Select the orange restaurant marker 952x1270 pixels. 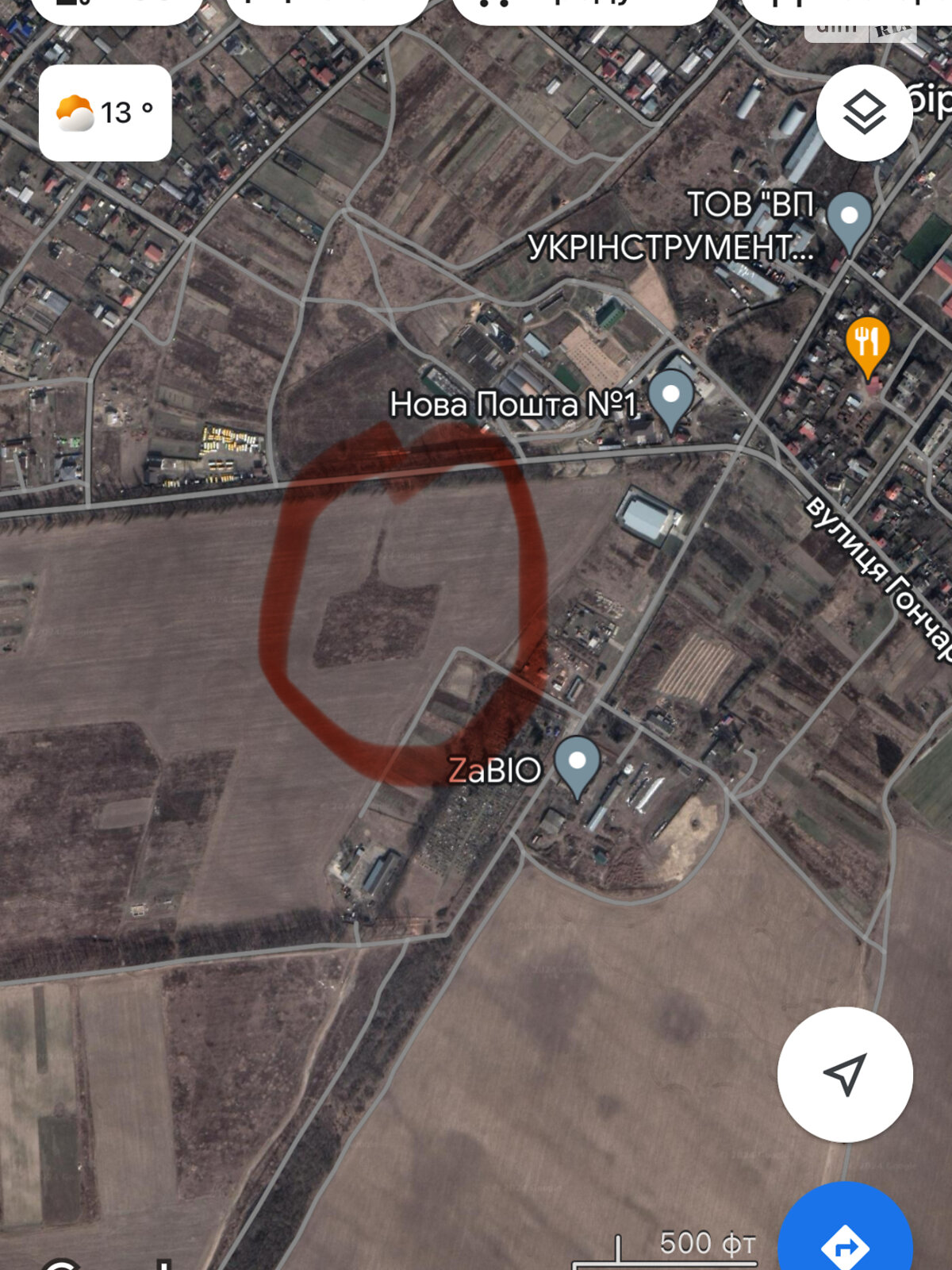[867, 344]
